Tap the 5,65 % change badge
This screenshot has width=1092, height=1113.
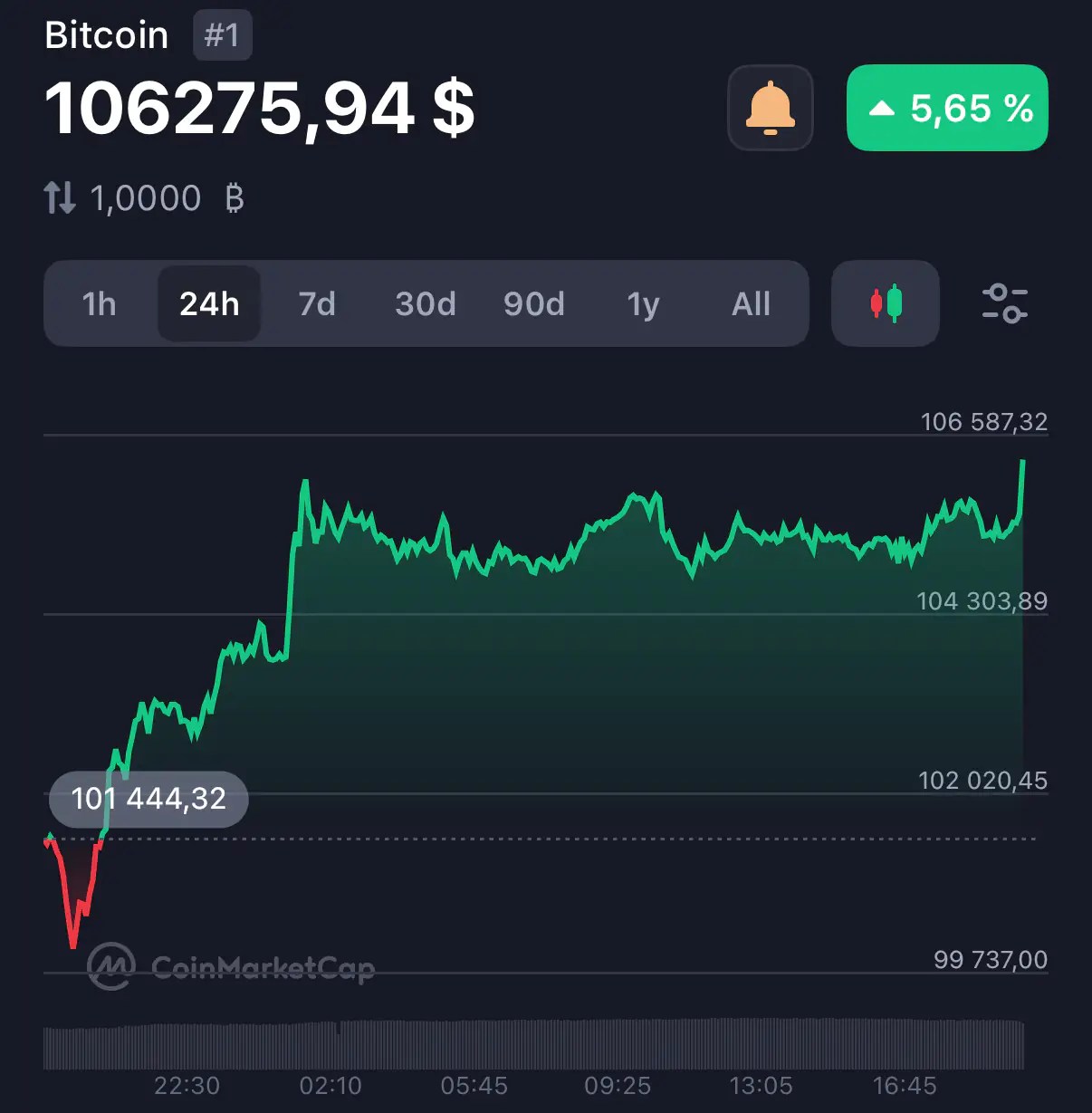tap(947, 108)
